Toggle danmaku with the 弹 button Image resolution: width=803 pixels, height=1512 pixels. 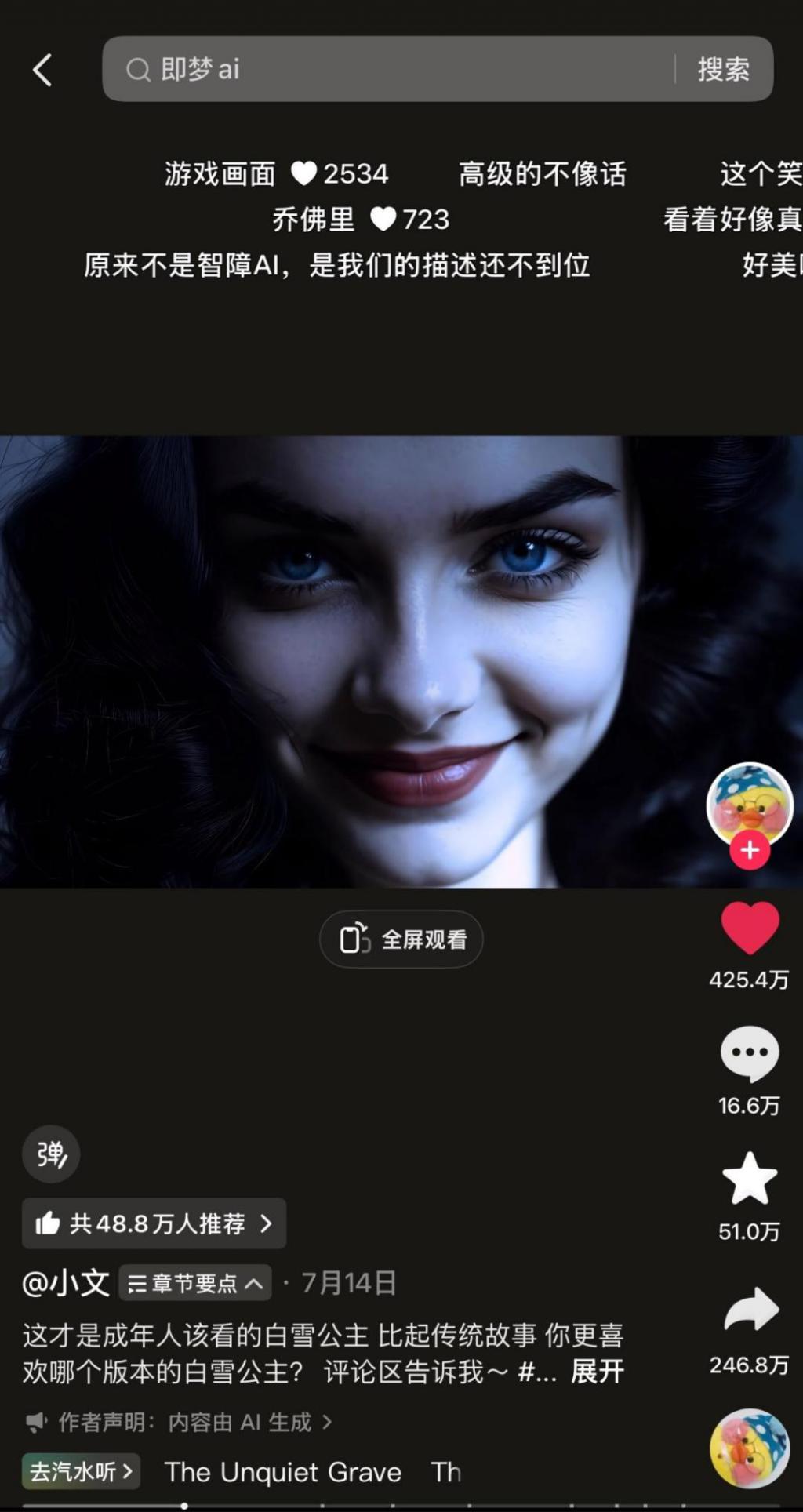pyautogui.click(x=51, y=1154)
